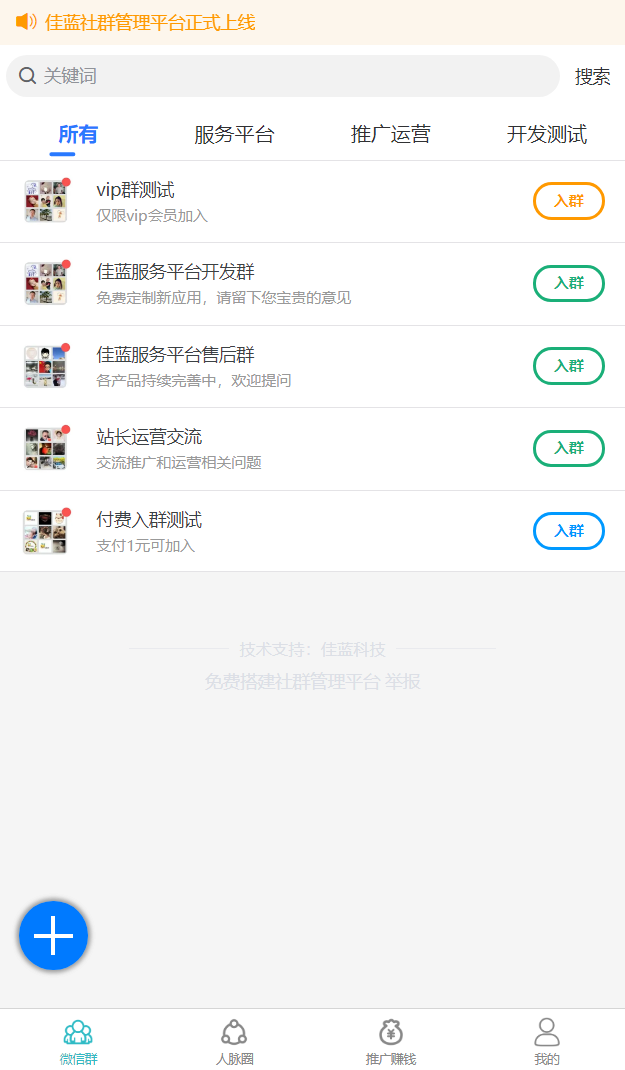This screenshot has width=625, height=1070.
Task: Tap 入群 next to 付费入群测试
Action: click(568, 531)
